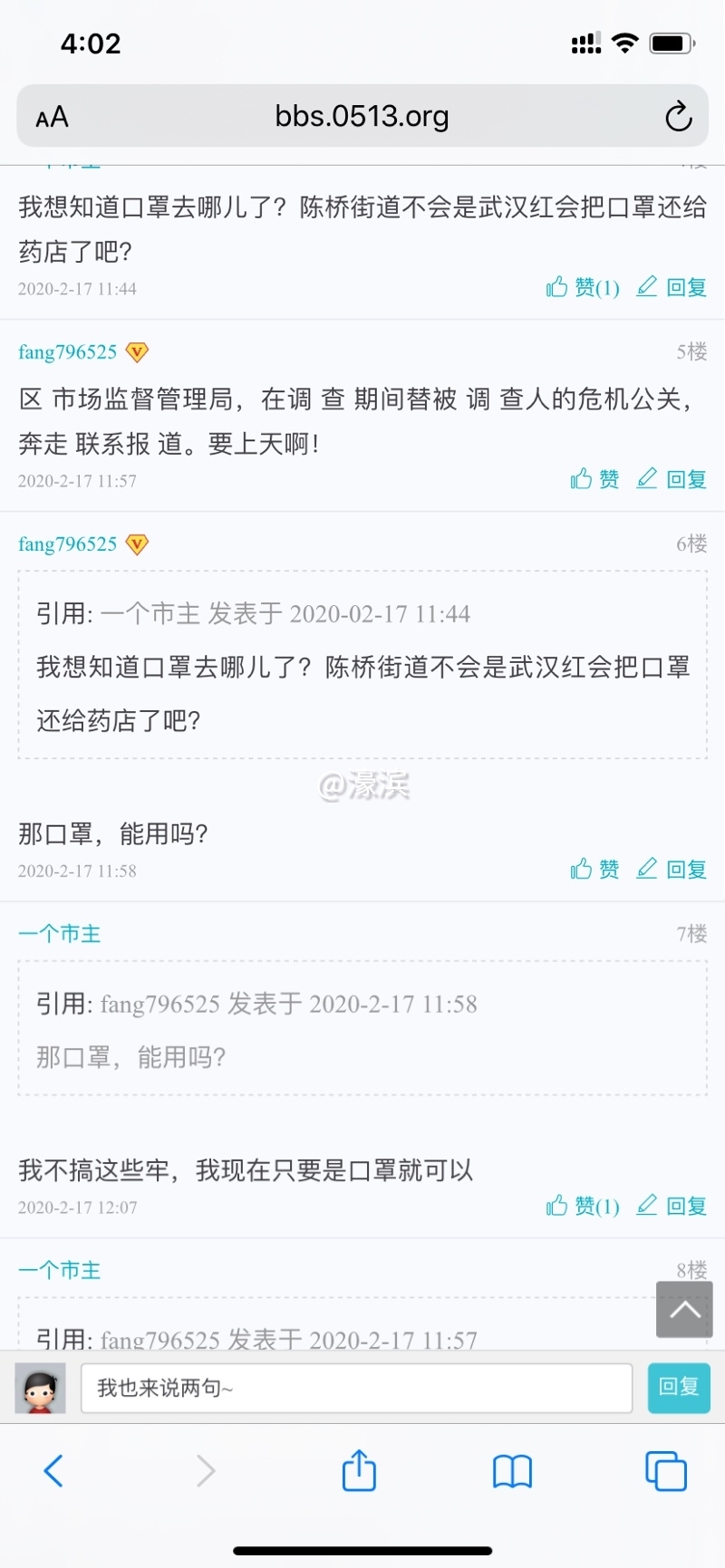The image size is (725, 1568).
Task: Reply to the 11:44 post about masks
Action: coord(672,287)
